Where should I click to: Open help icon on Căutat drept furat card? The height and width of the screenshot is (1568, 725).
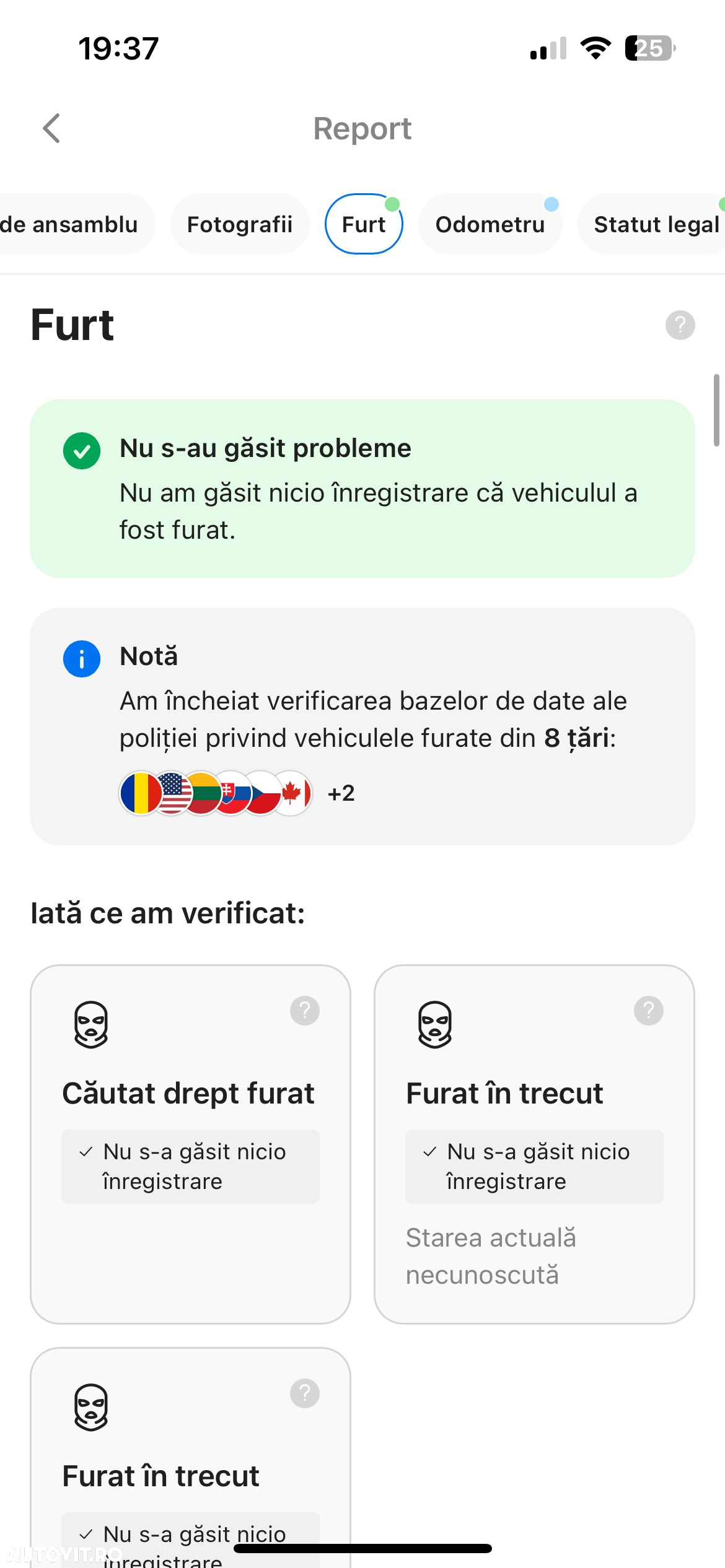pos(304,1011)
